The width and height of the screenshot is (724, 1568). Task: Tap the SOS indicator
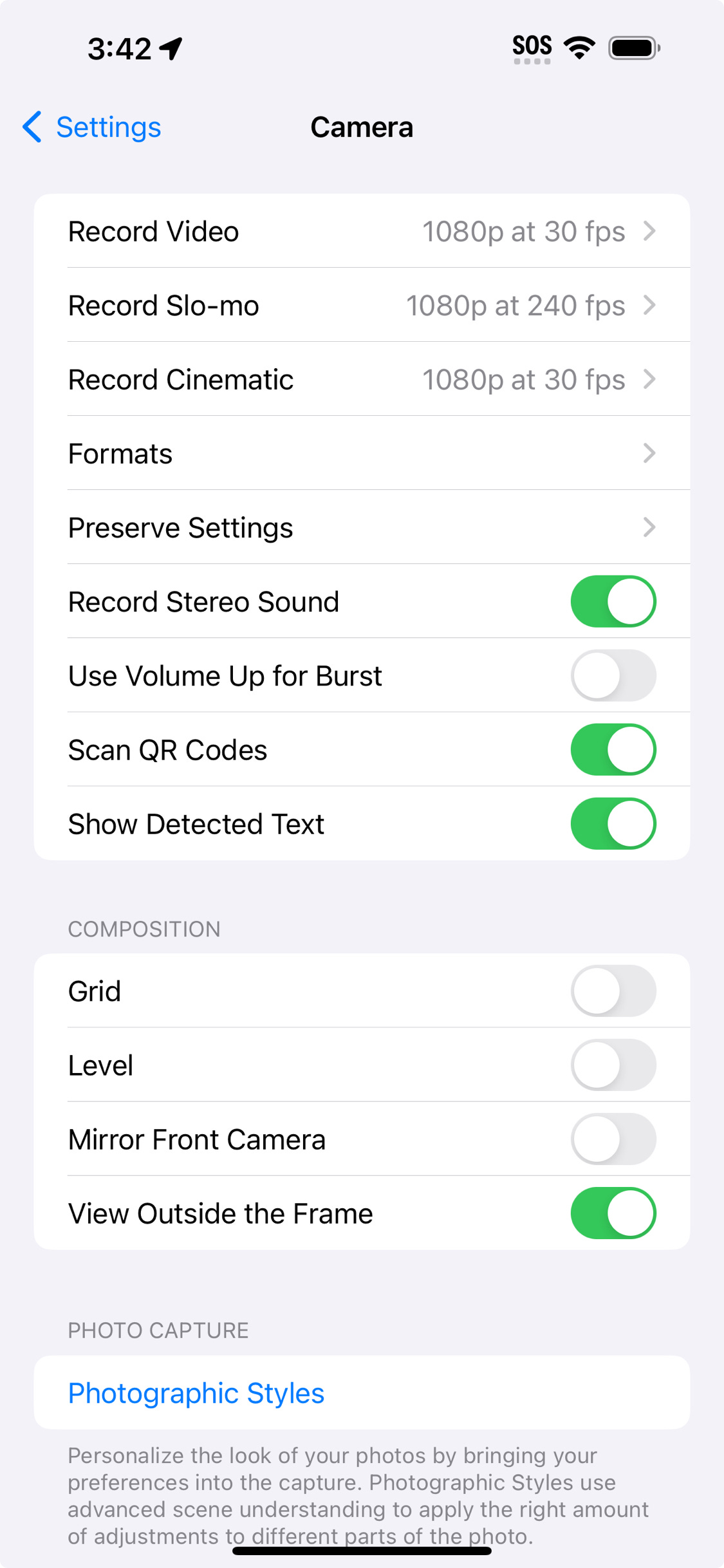[x=532, y=46]
